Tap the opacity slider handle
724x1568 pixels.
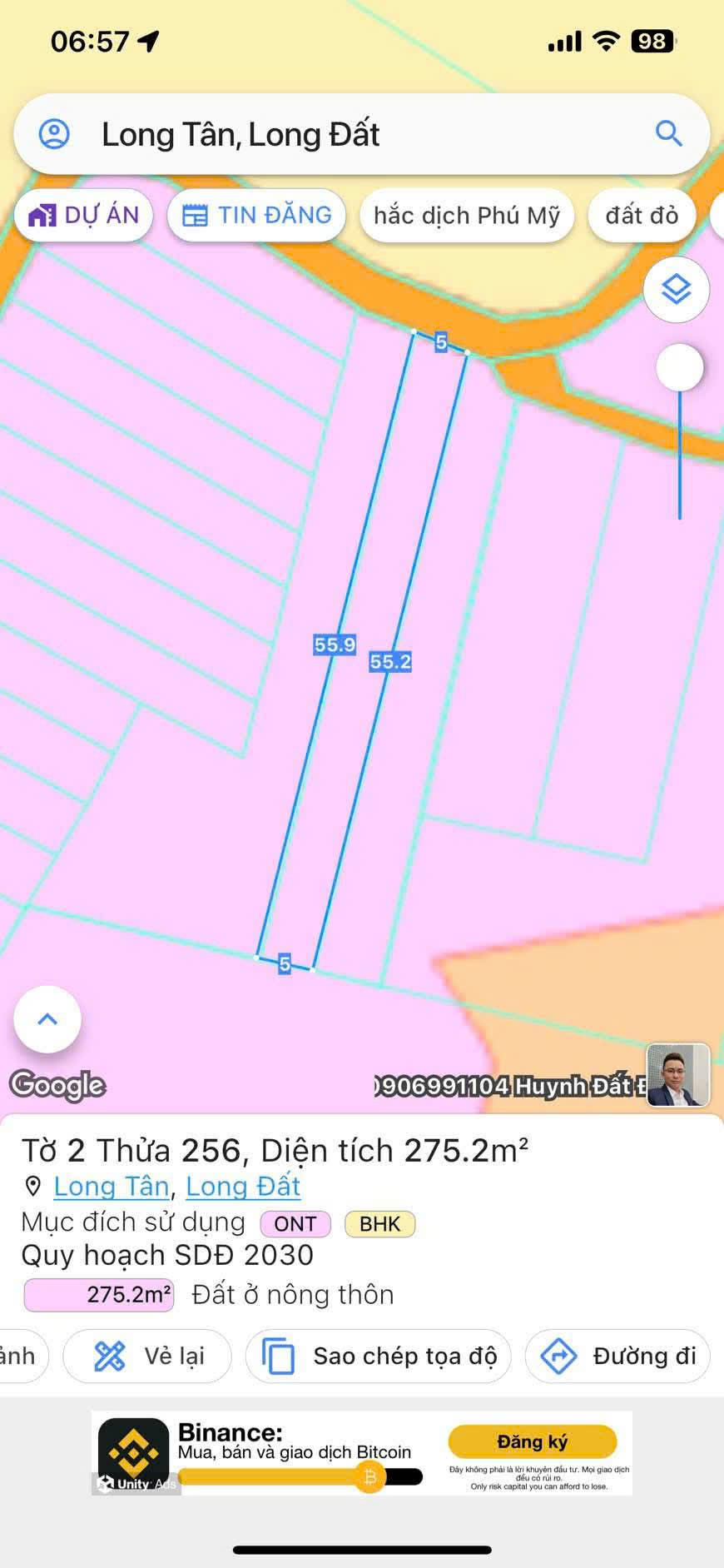[x=679, y=367]
